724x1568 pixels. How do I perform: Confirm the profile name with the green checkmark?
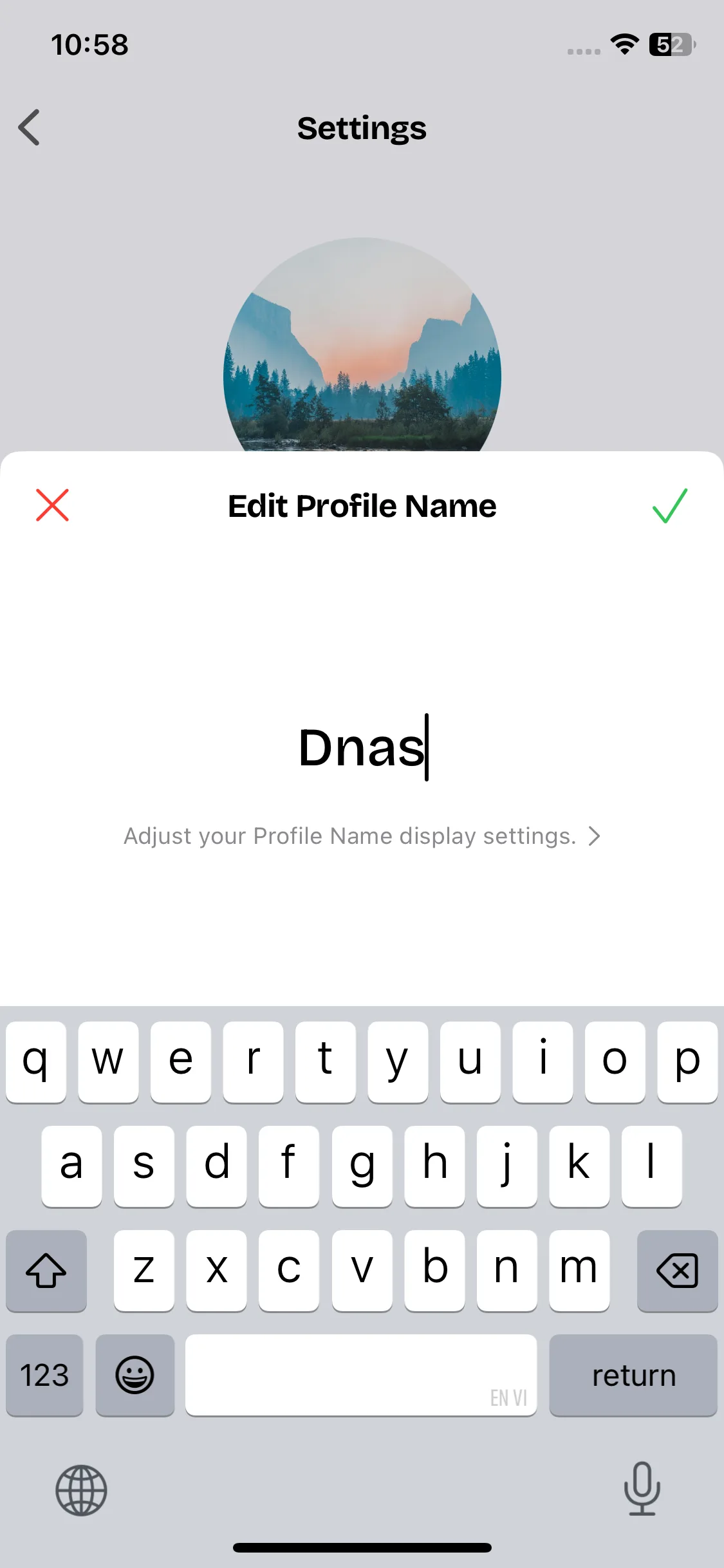click(670, 505)
